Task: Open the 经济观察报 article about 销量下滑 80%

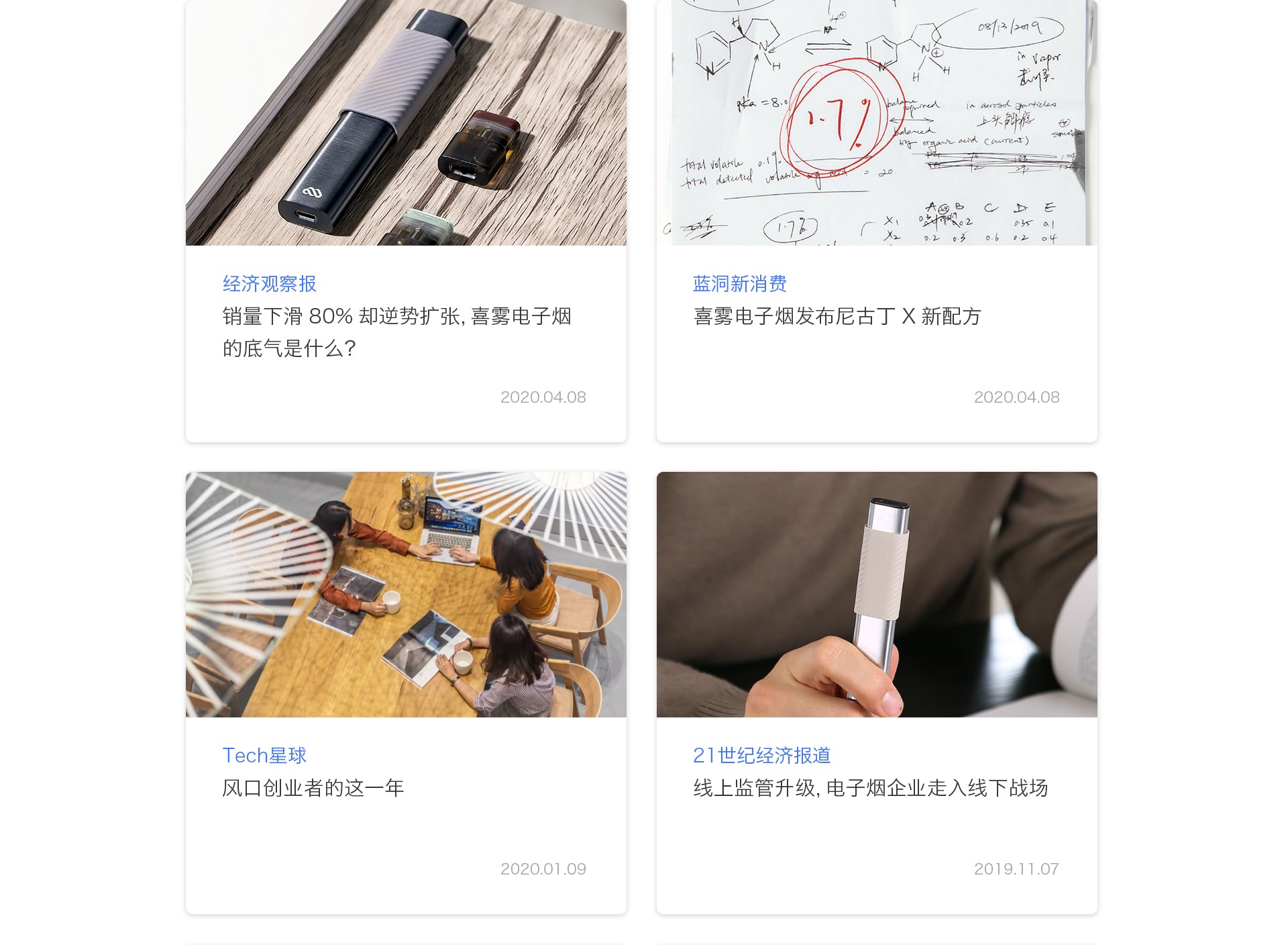Action: pos(396,332)
